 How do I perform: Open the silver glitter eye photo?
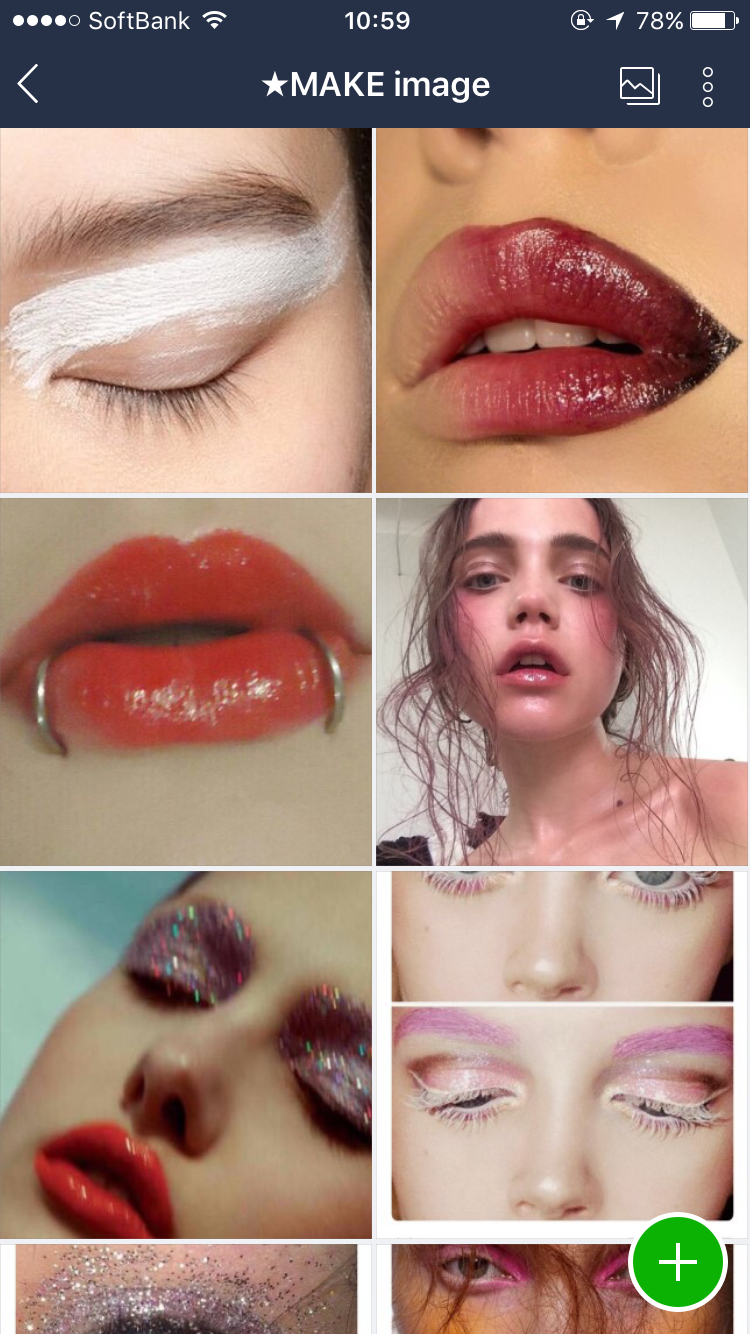pyautogui.click(x=186, y=1290)
